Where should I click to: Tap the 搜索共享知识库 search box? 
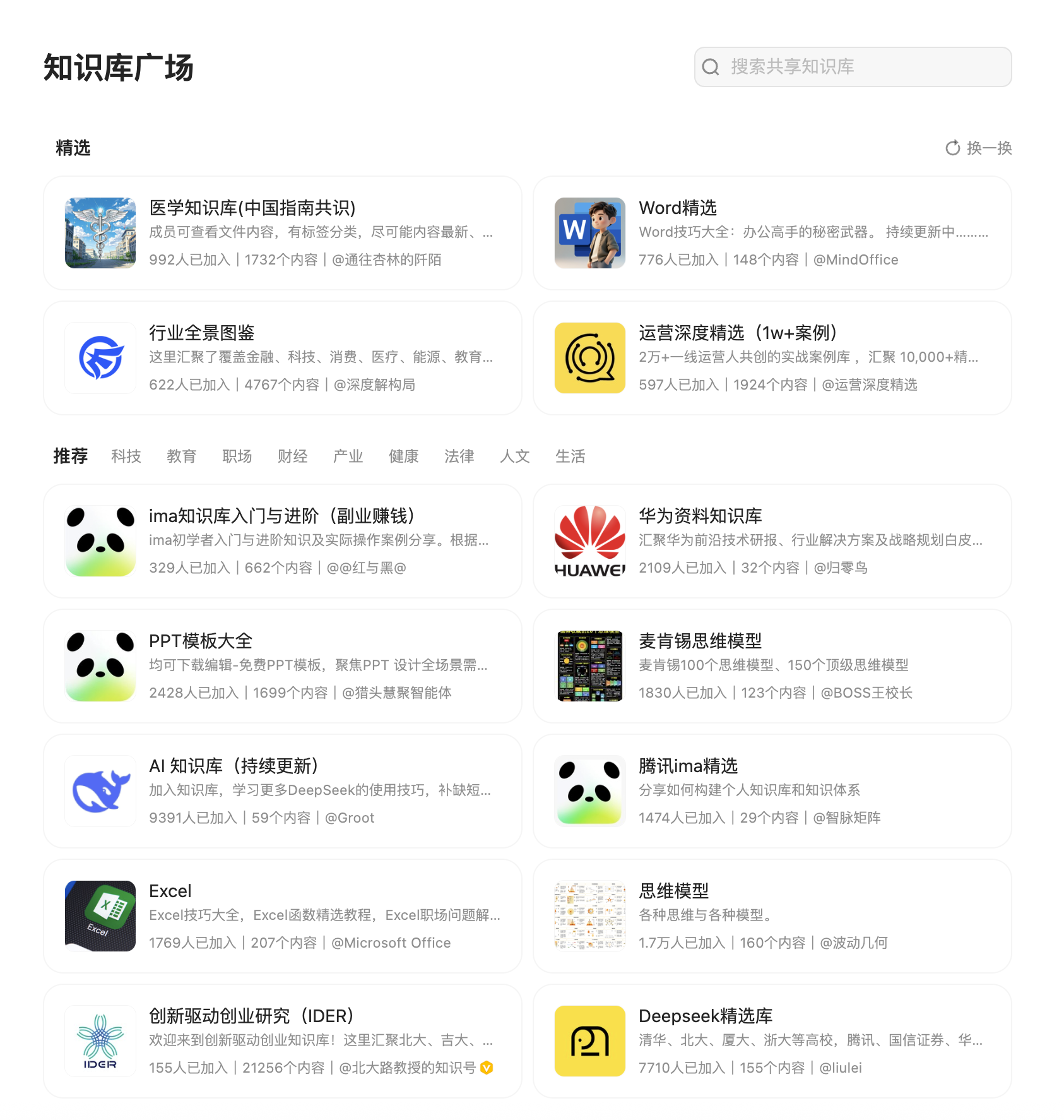click(x=852, y=67)
